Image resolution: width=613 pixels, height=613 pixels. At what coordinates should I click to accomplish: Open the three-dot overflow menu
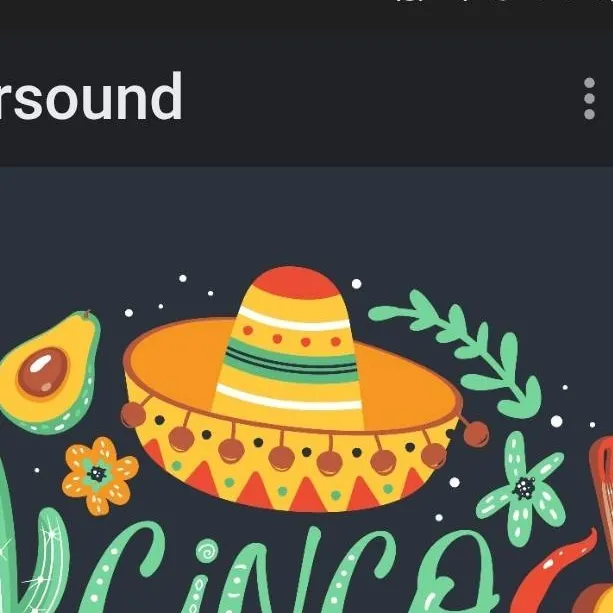[x=588, y=99]
